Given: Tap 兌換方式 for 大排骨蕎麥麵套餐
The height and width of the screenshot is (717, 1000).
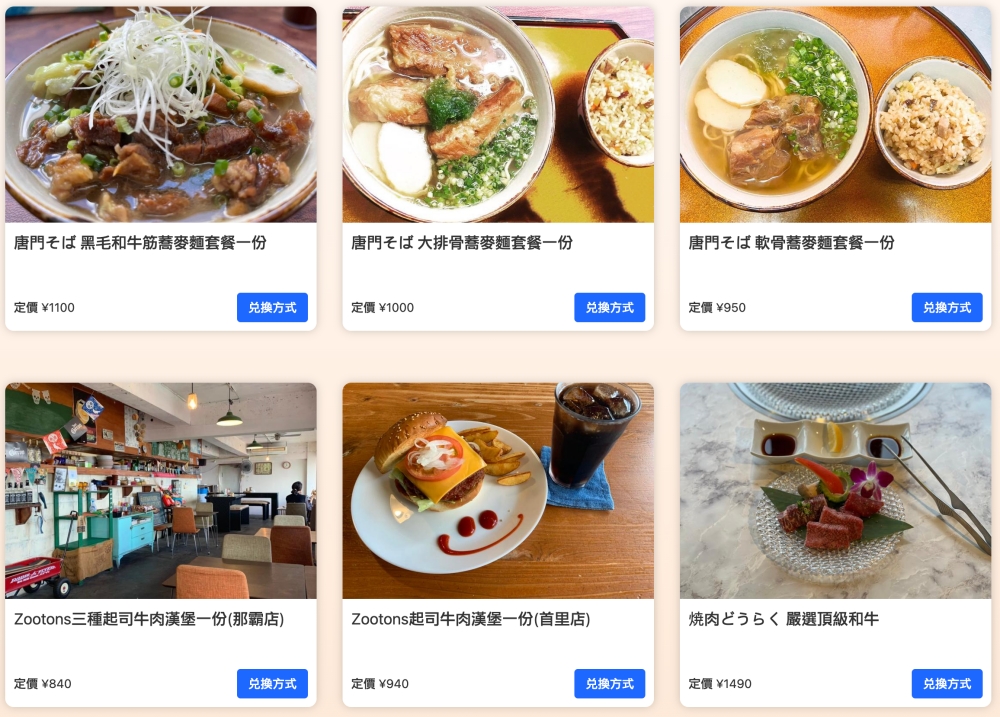Looking at the screenshot, I should click(x=609, y=307).
